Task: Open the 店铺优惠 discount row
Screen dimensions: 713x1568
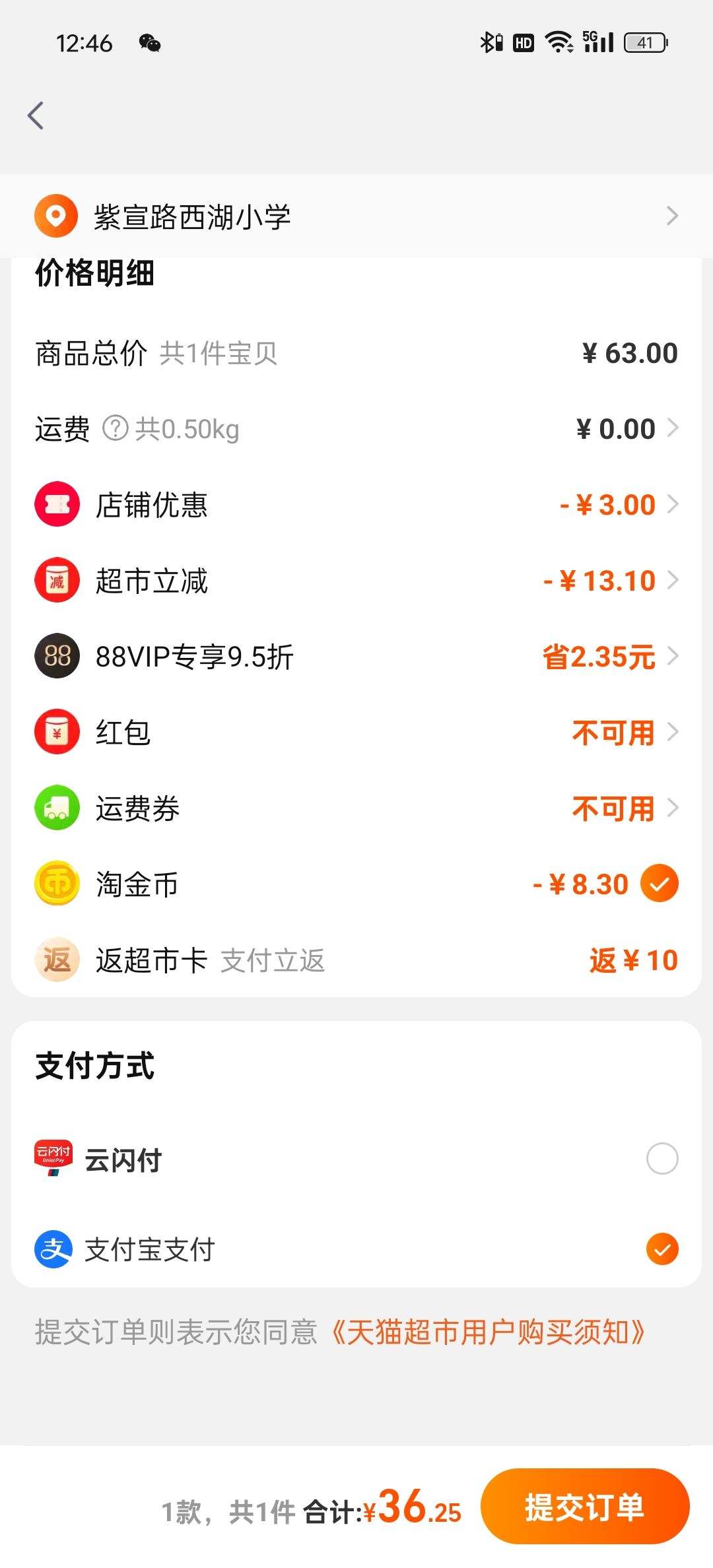Action: [x=356, y=505]
